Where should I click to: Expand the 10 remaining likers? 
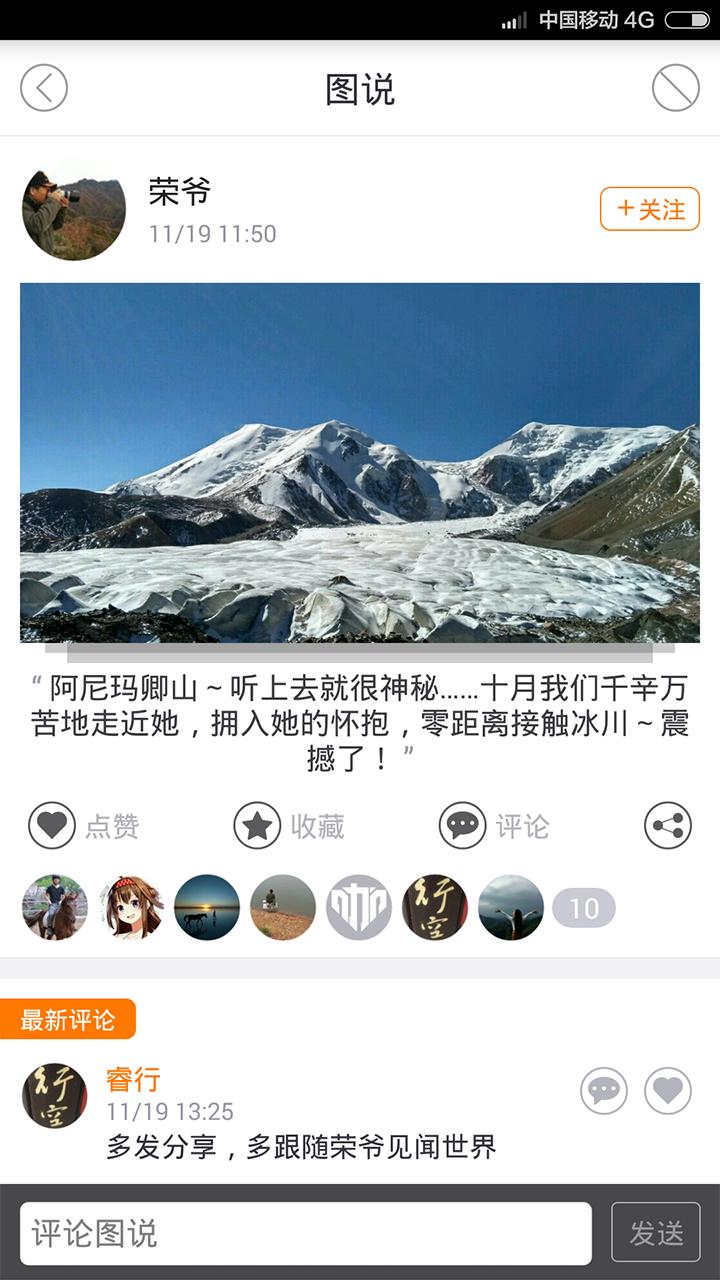coord(583,906)
